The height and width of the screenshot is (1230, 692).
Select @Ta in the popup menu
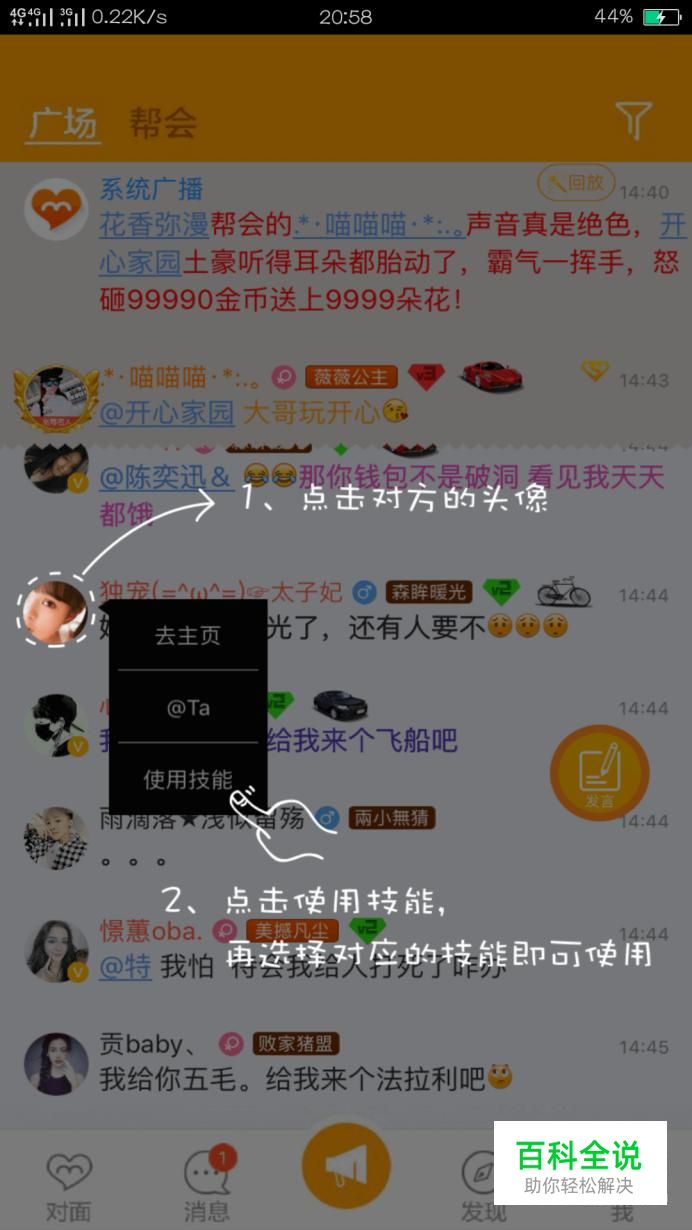coord(188,707)
